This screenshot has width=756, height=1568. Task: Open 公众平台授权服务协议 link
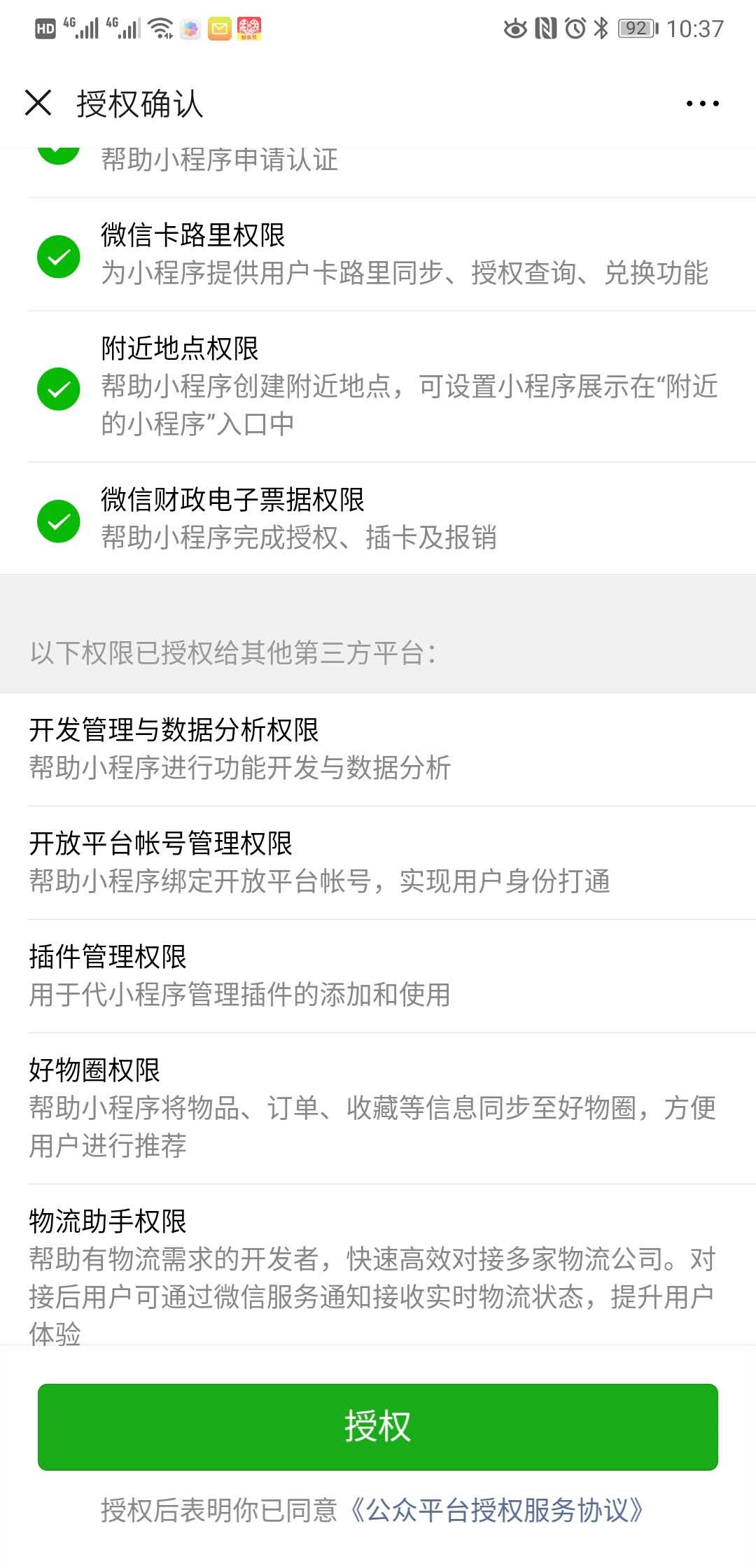(496, 1511)
